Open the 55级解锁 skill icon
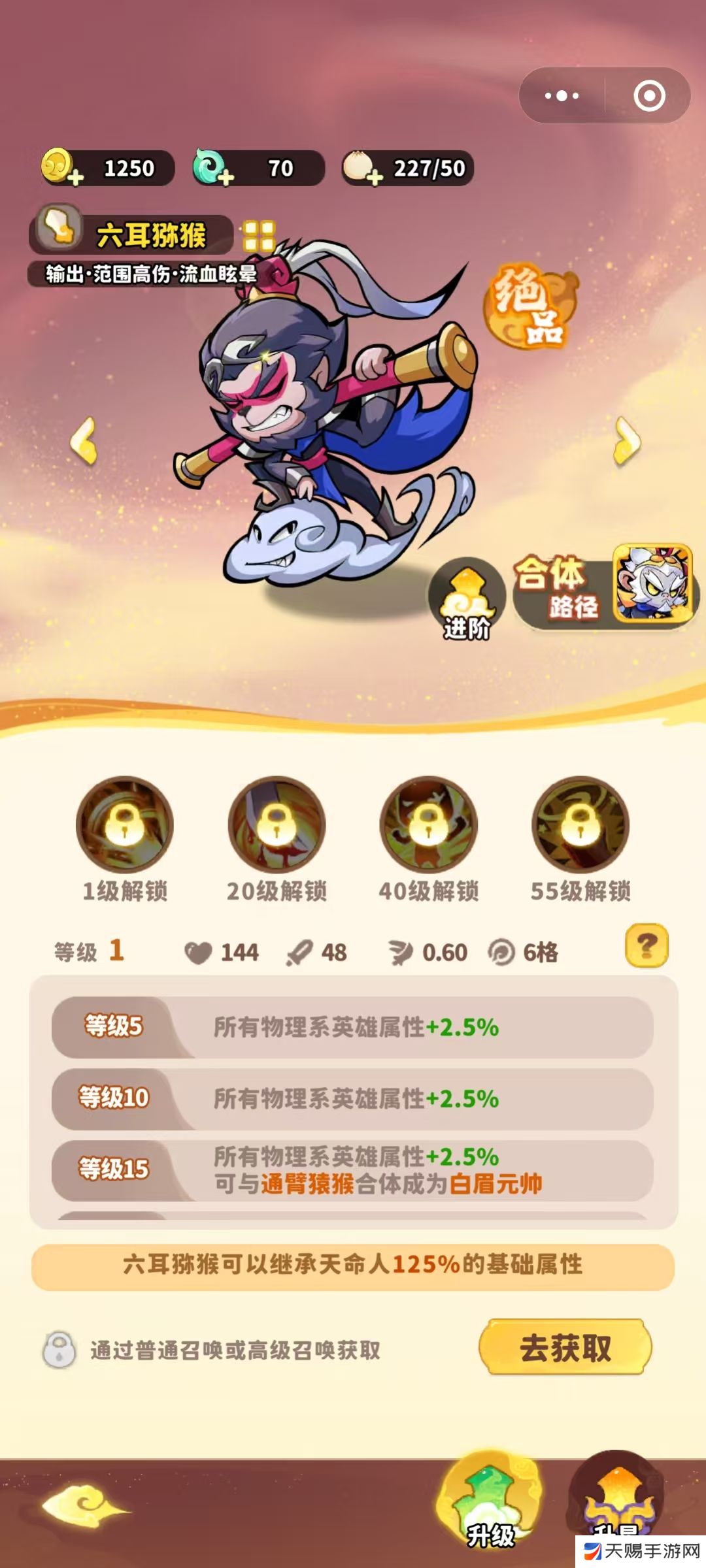The image size is (706, 1568). click(580, 825)
